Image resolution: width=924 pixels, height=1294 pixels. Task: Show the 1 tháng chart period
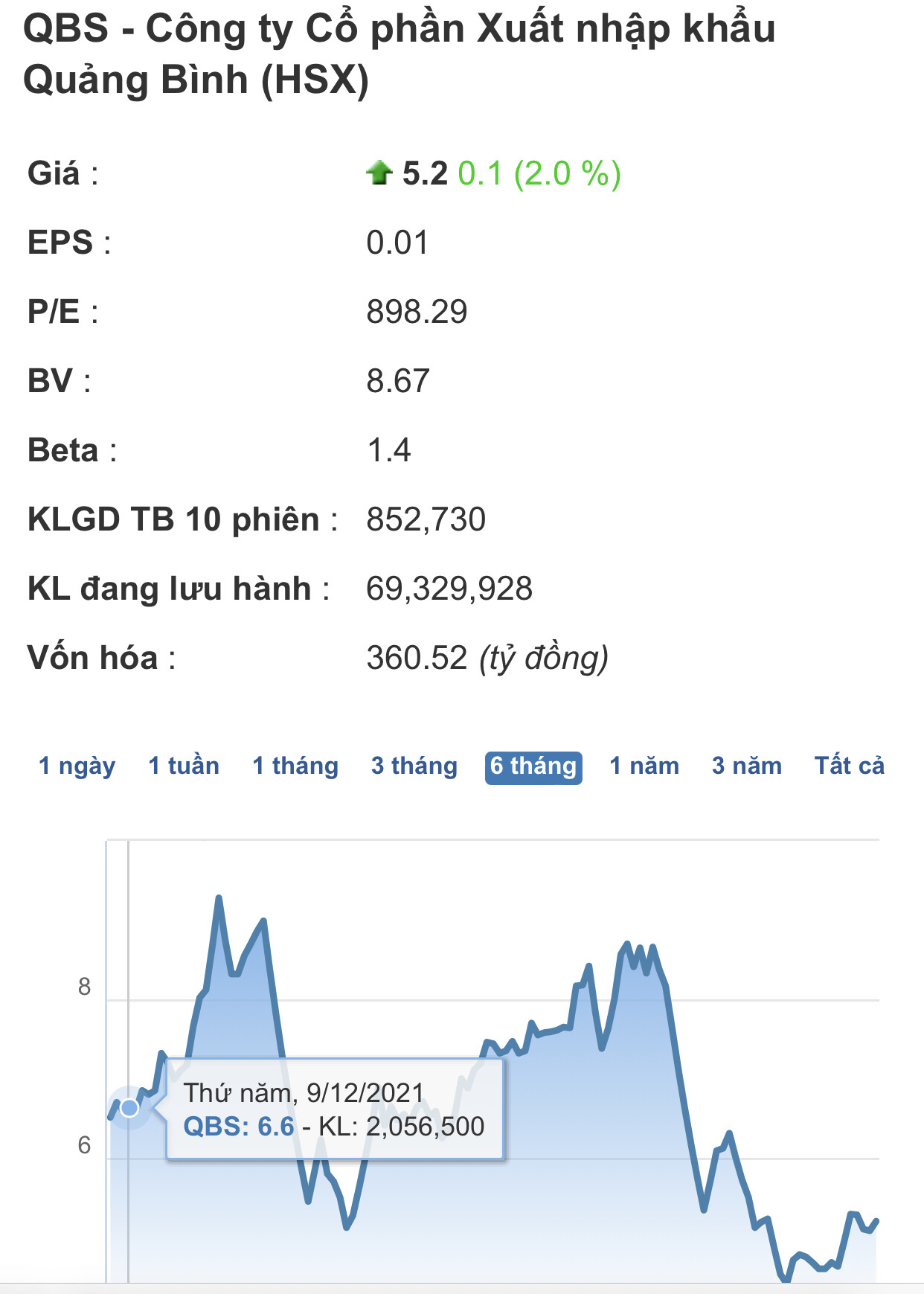[295, 766]
